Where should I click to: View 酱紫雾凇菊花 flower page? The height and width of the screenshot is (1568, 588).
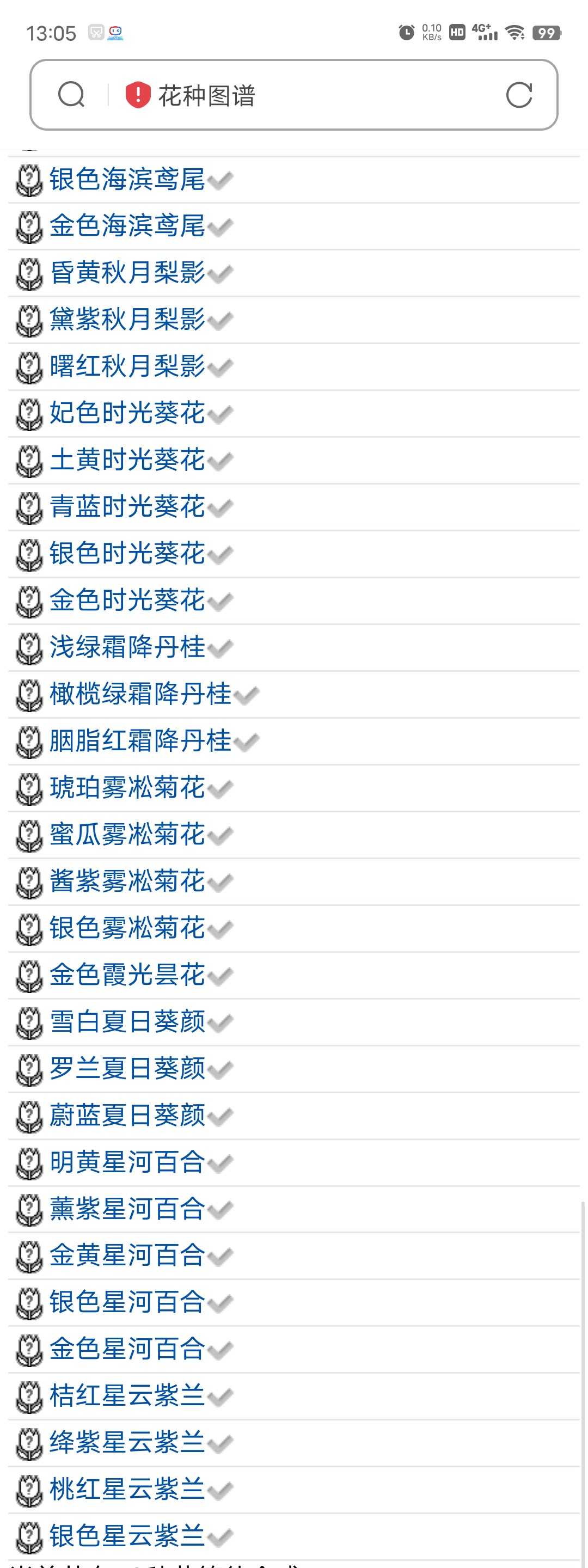pos(127,881)
